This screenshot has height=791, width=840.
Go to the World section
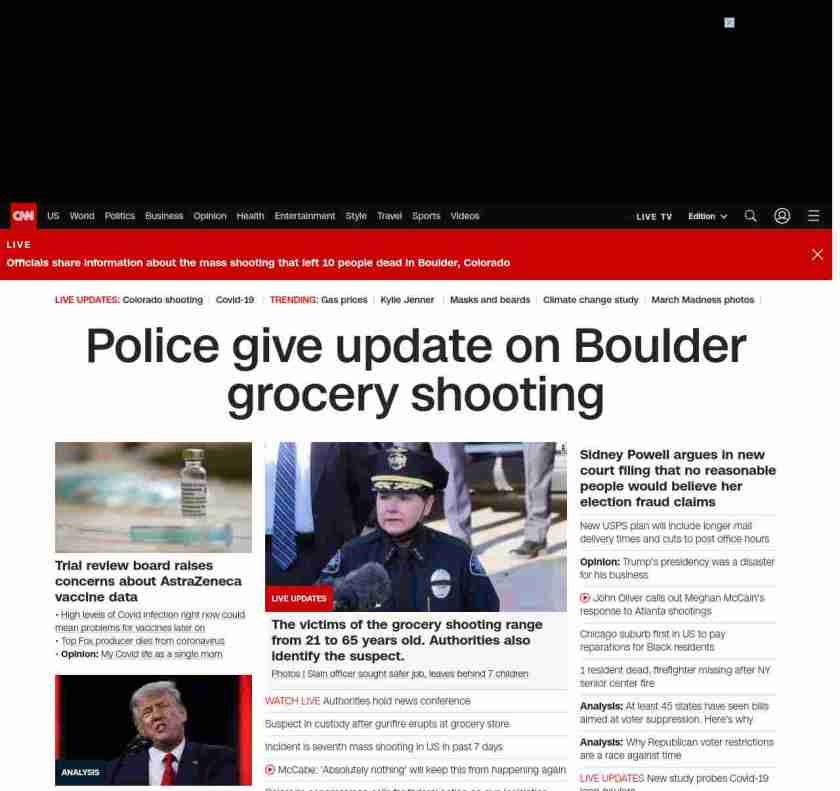coord(82,216)
